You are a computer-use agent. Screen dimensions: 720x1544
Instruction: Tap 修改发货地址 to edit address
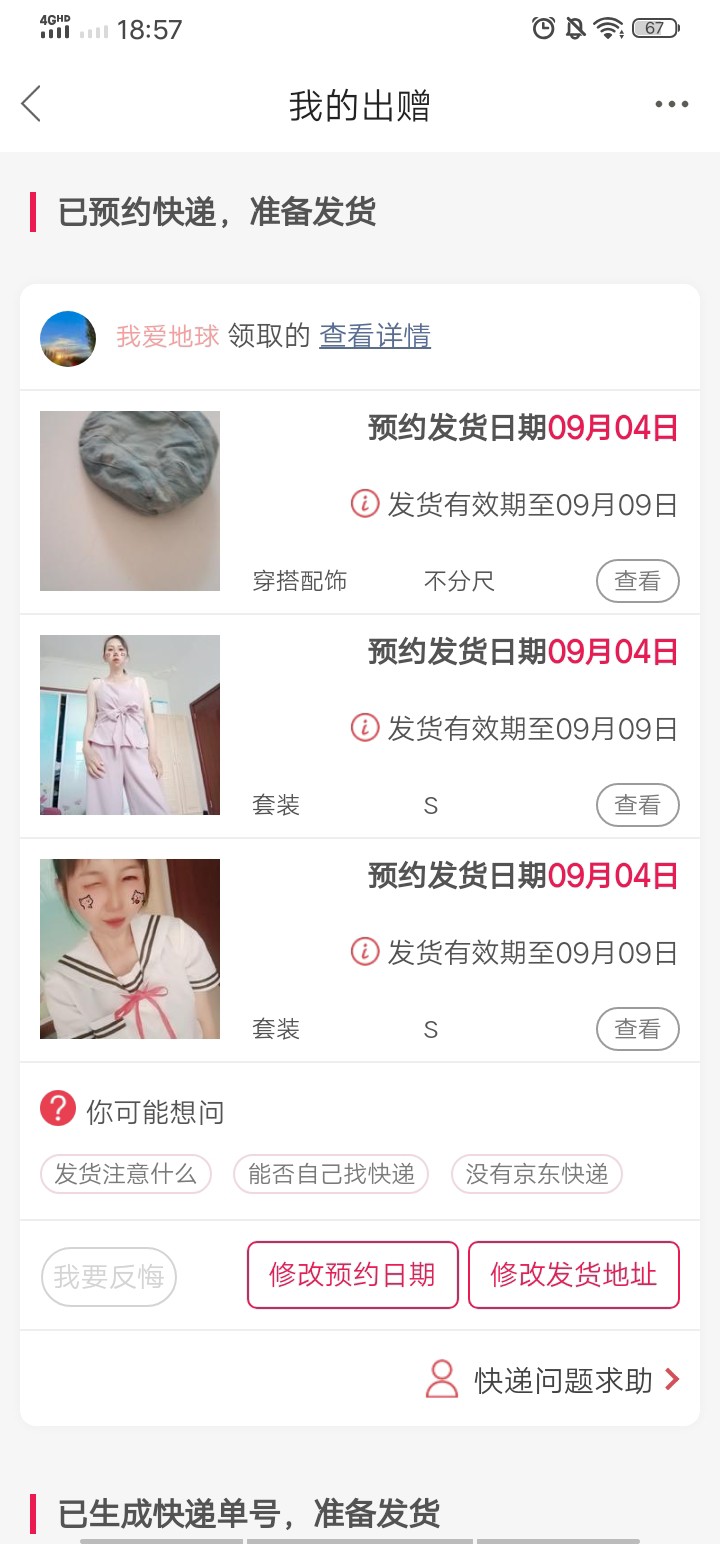pos(574,1275)
